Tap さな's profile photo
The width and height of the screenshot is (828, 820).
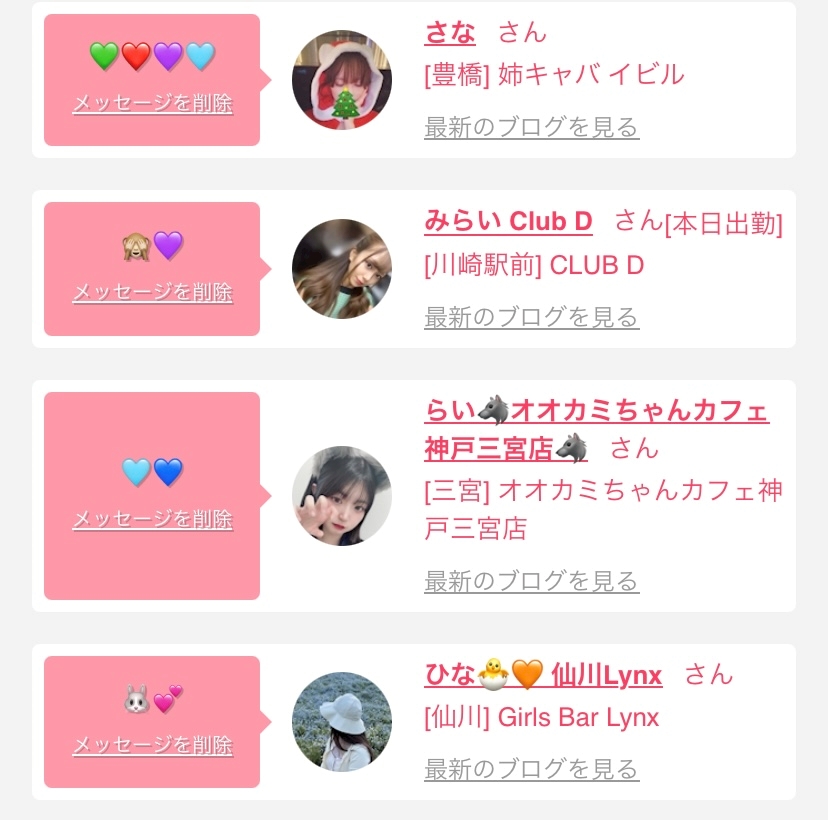coord(341,80)
